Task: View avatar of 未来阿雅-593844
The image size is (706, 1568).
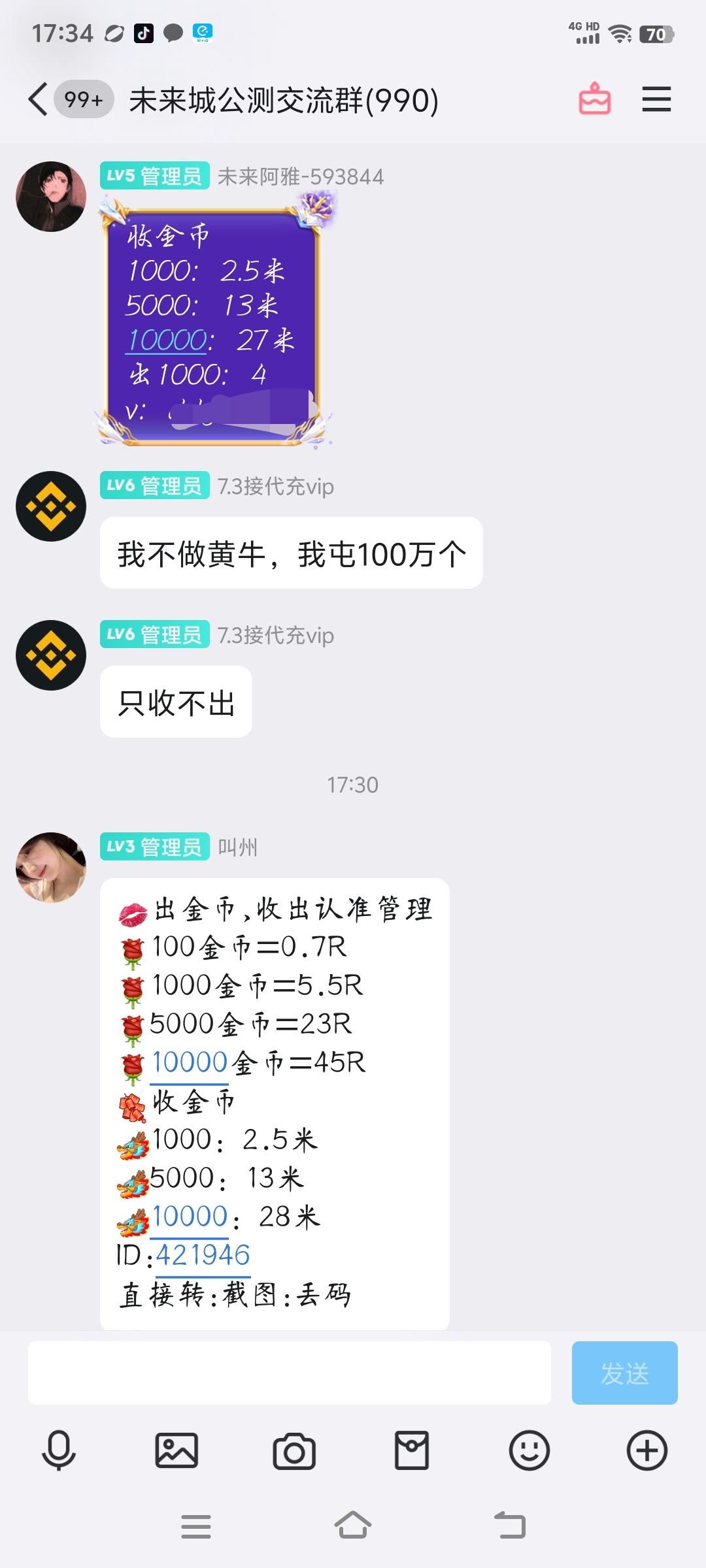Action: (x=51, y=197)
